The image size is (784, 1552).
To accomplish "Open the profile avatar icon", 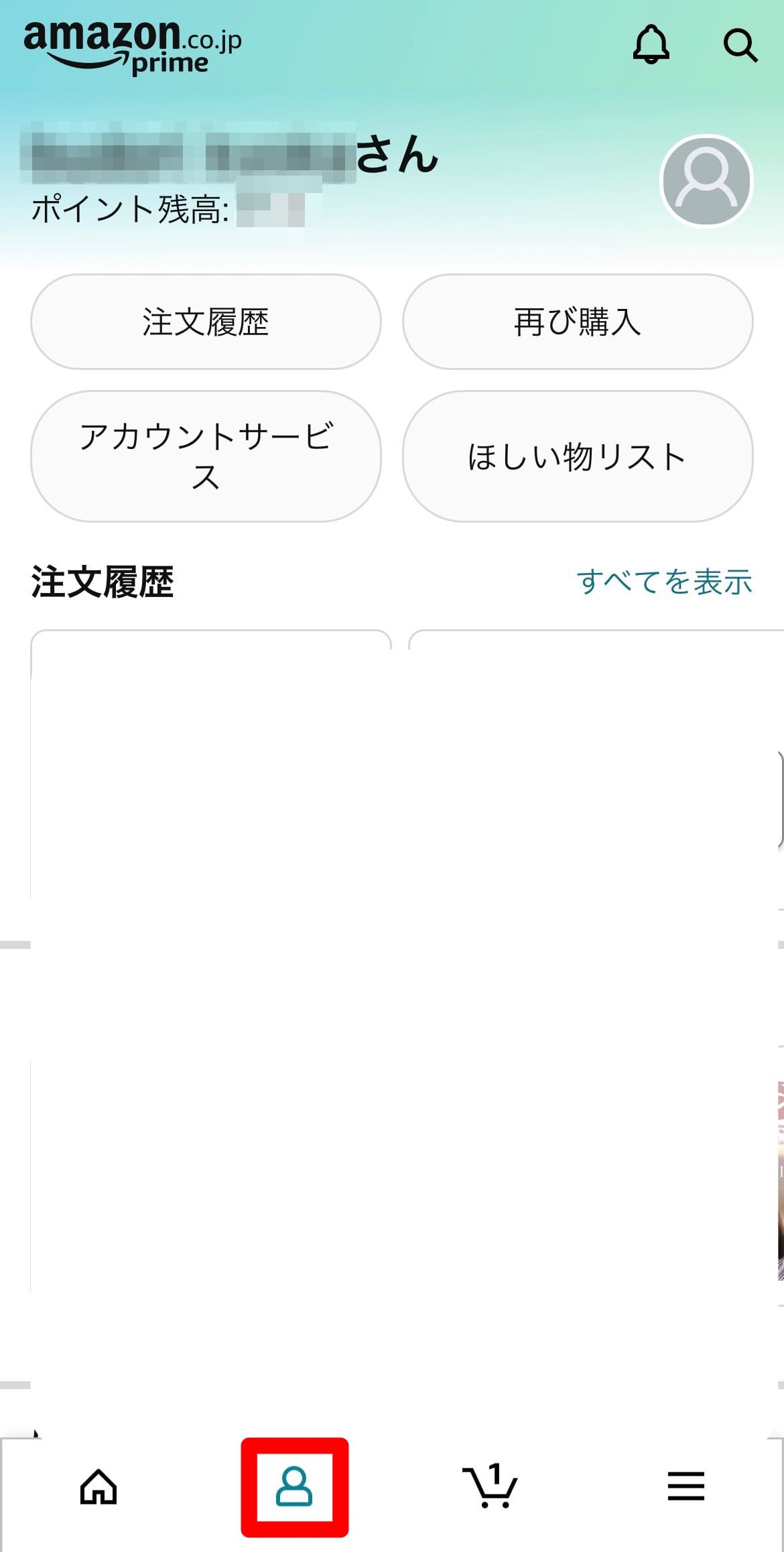I will 706,181.
